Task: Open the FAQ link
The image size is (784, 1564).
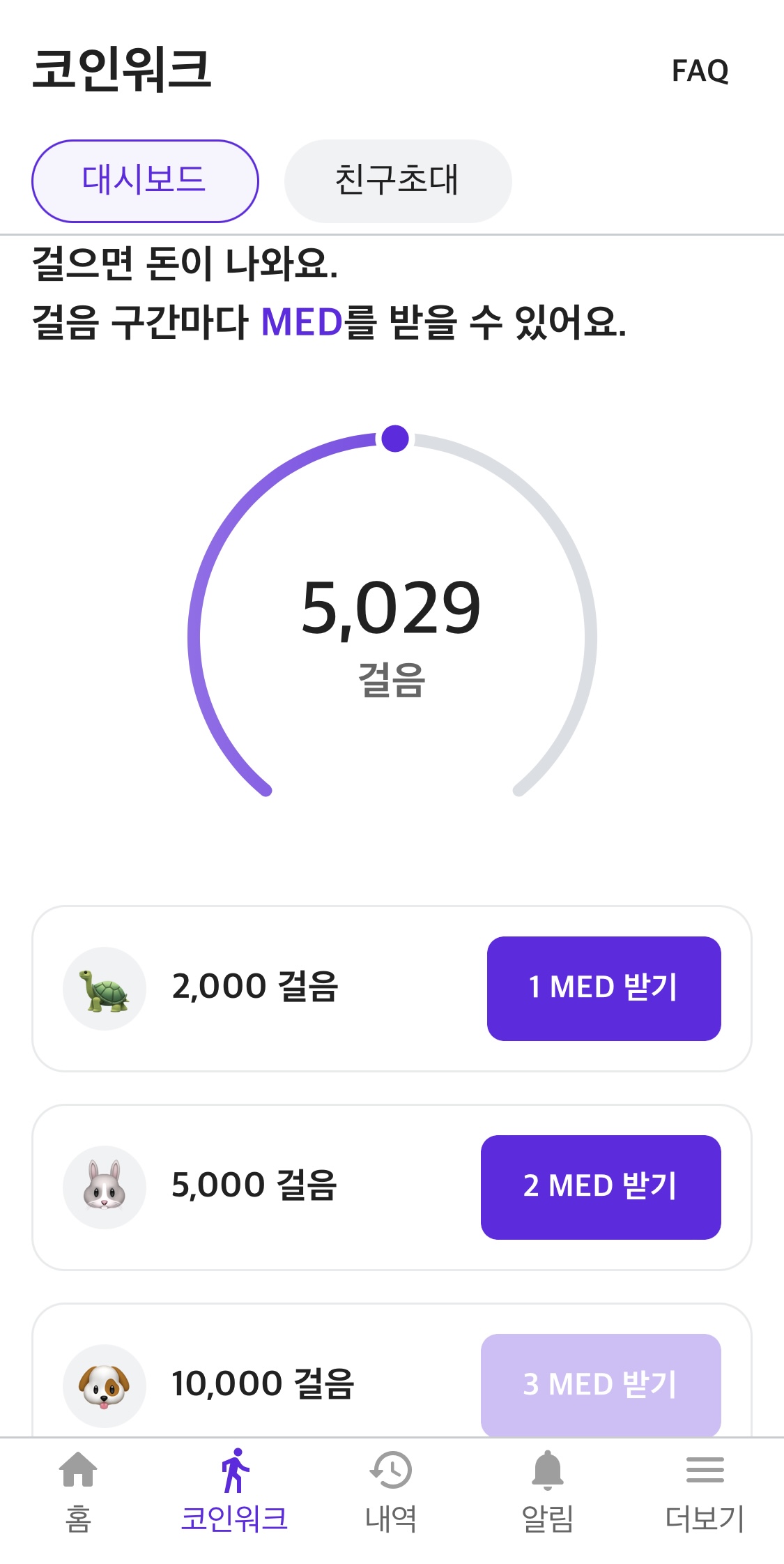Action: [x=700, y=70]
